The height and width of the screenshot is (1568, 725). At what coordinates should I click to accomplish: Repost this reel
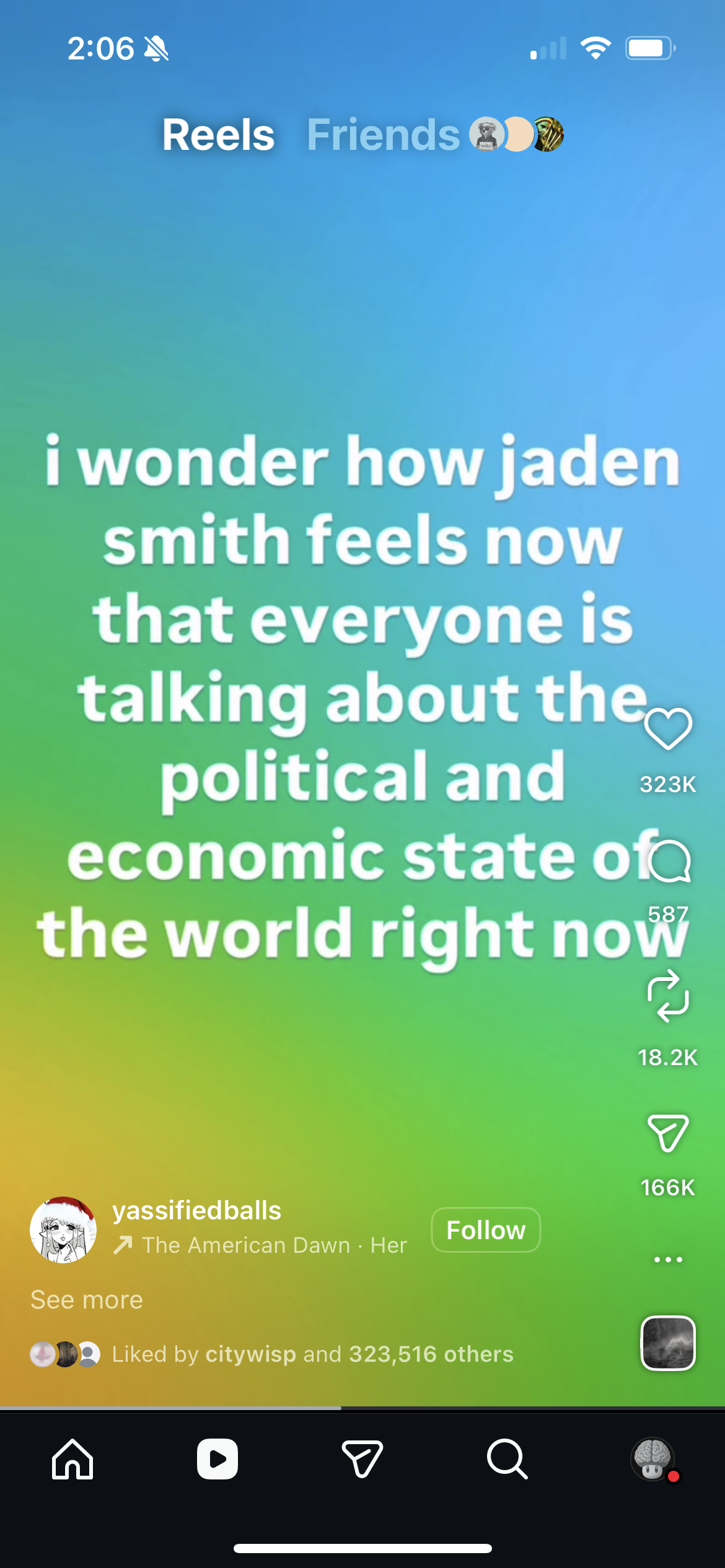(x=667, y=996)
